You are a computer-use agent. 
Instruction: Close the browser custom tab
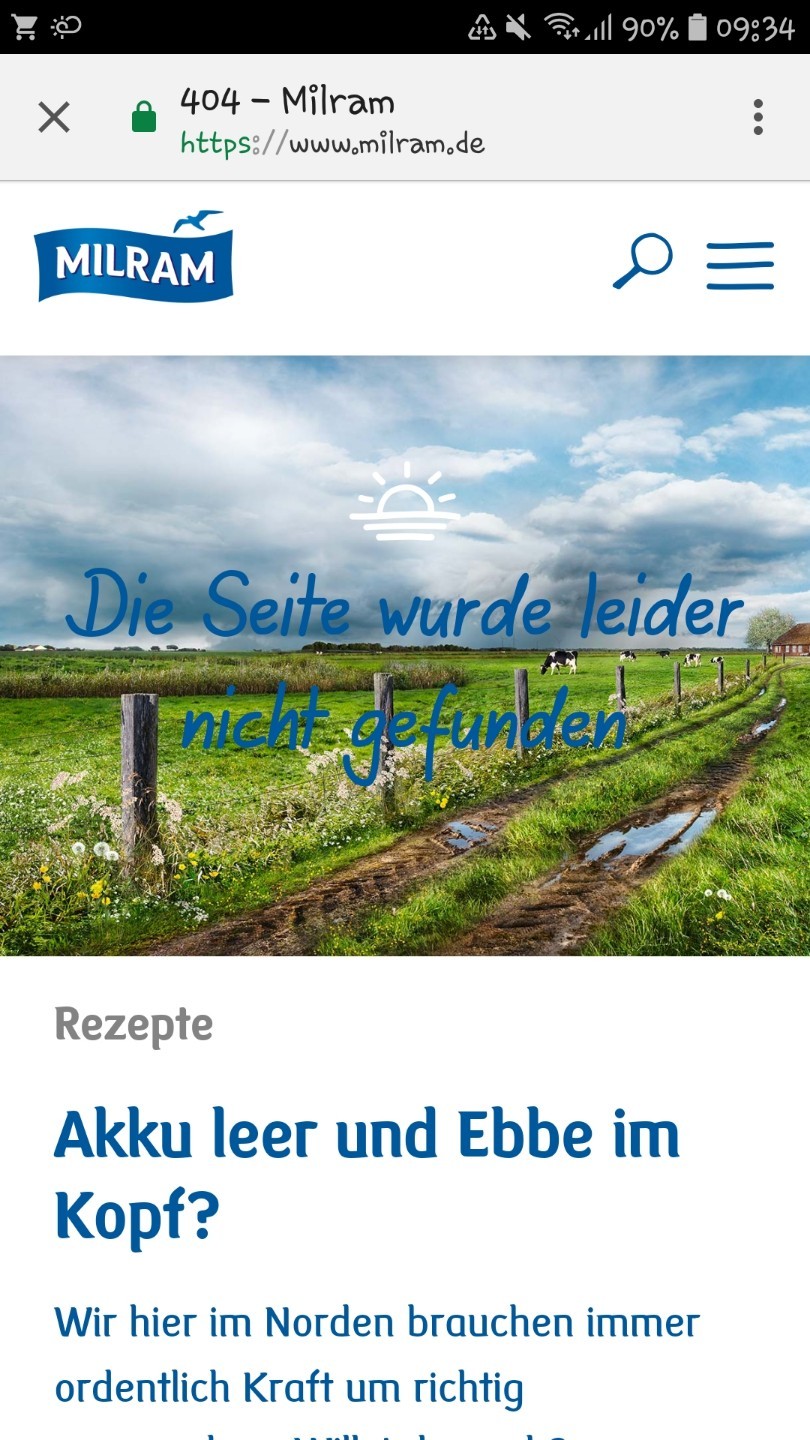coord(54,117)
